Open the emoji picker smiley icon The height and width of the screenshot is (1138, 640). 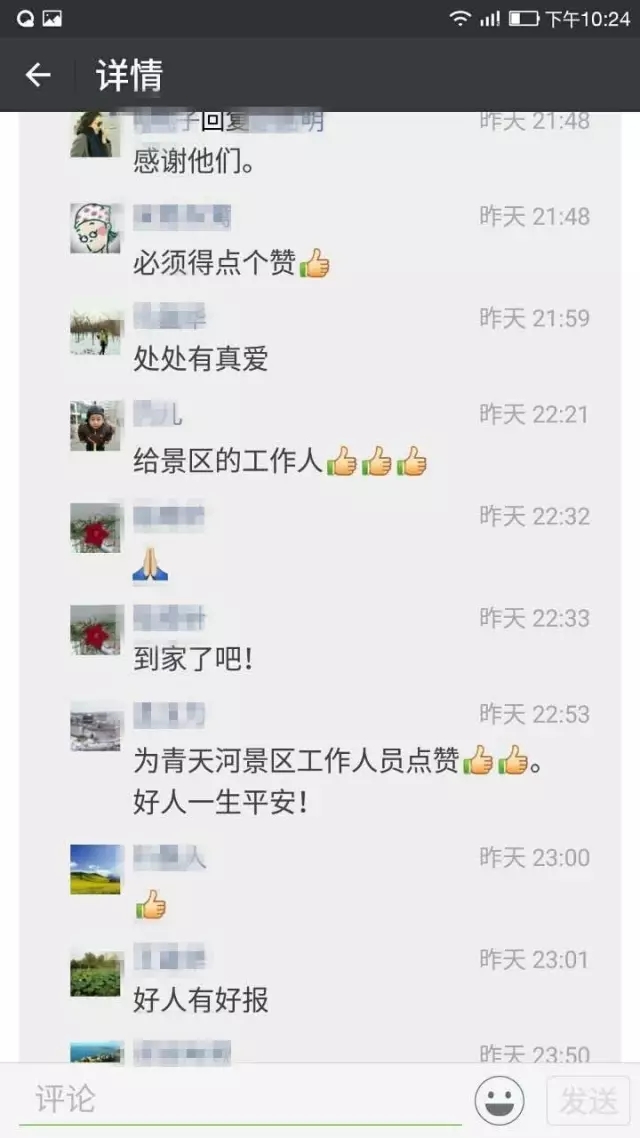click(500, 1101)
